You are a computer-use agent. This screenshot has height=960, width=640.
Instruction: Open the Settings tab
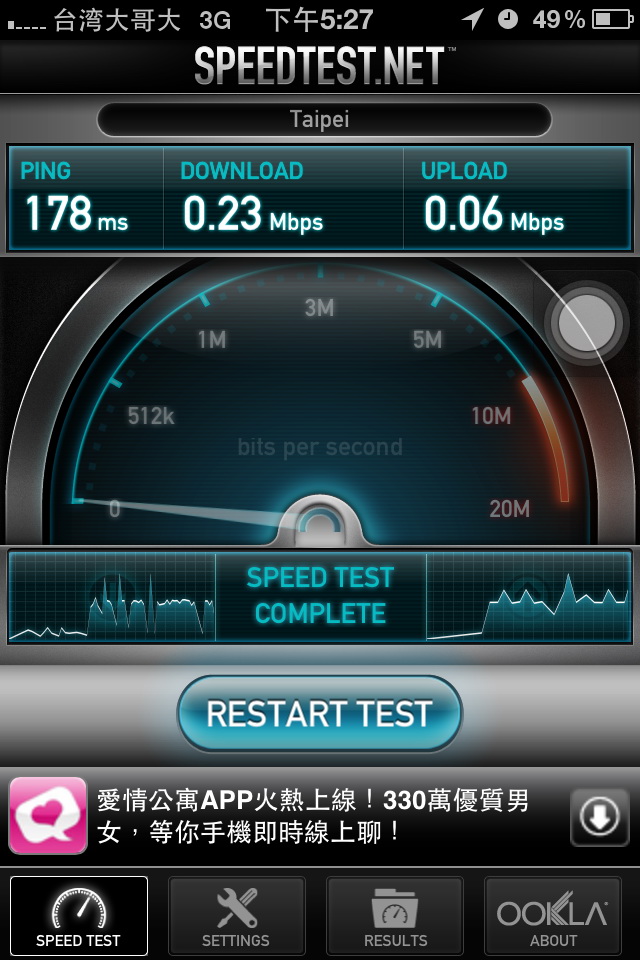coord(236,916)
